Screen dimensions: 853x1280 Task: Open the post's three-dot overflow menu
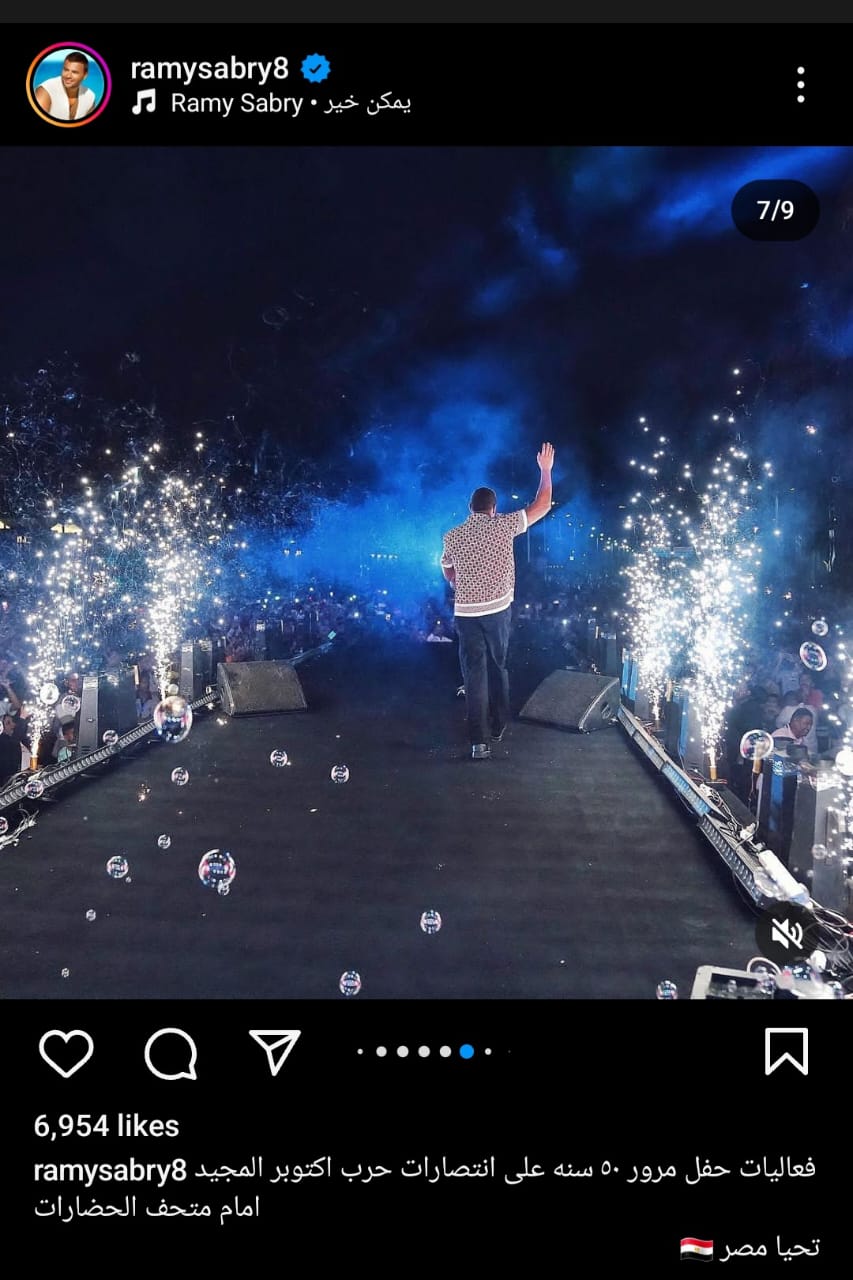pyautogui.click(x=800, y=85)
